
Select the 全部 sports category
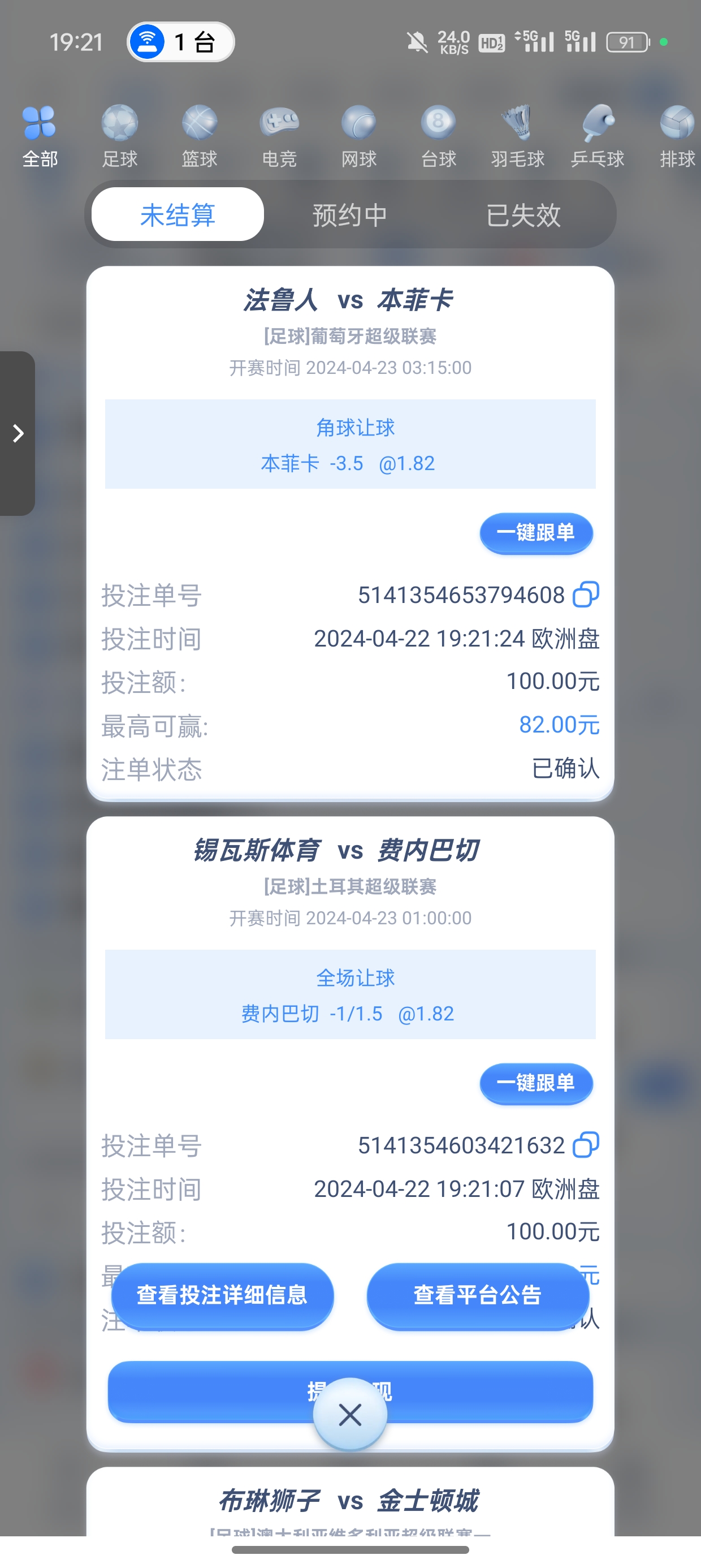tap(40, 136)
